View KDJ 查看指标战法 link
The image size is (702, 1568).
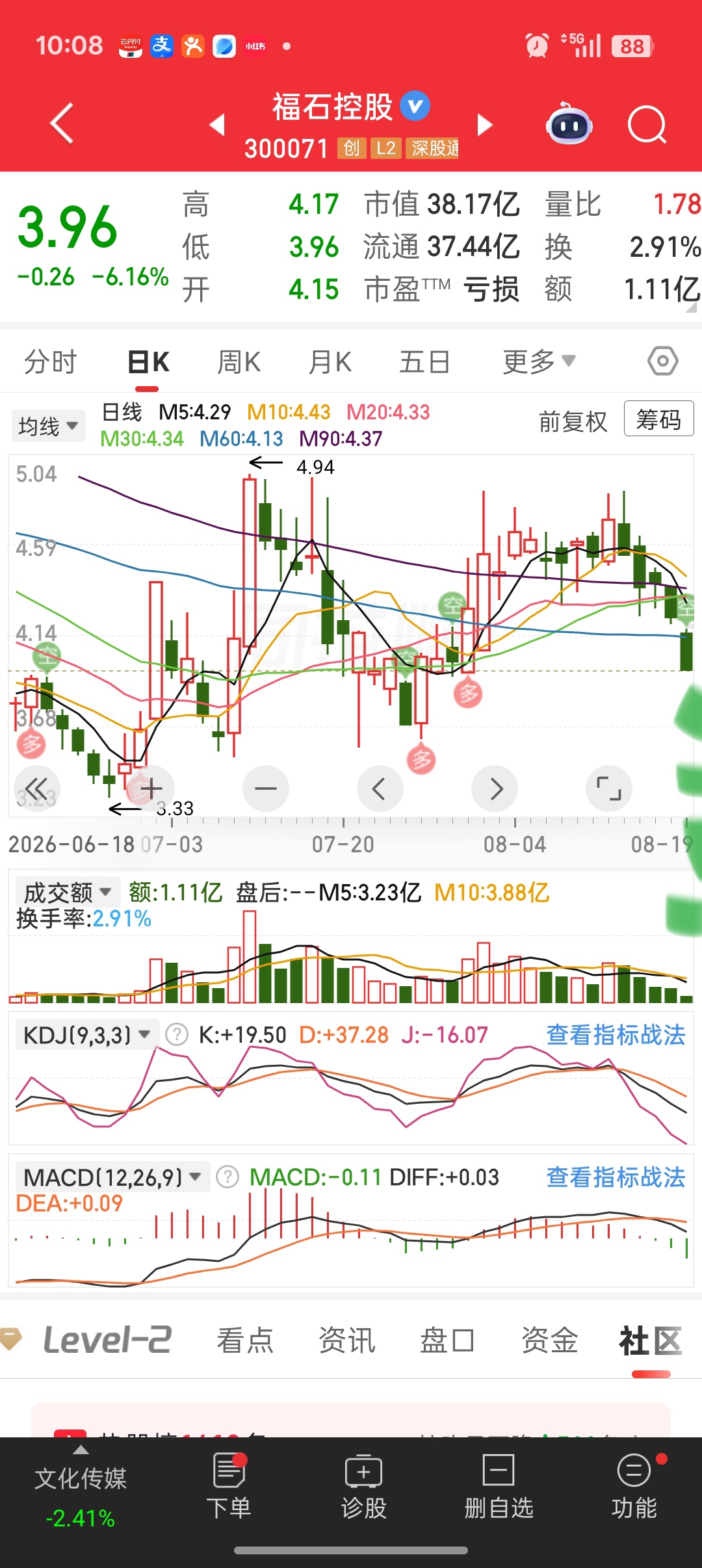point(616,1034)
